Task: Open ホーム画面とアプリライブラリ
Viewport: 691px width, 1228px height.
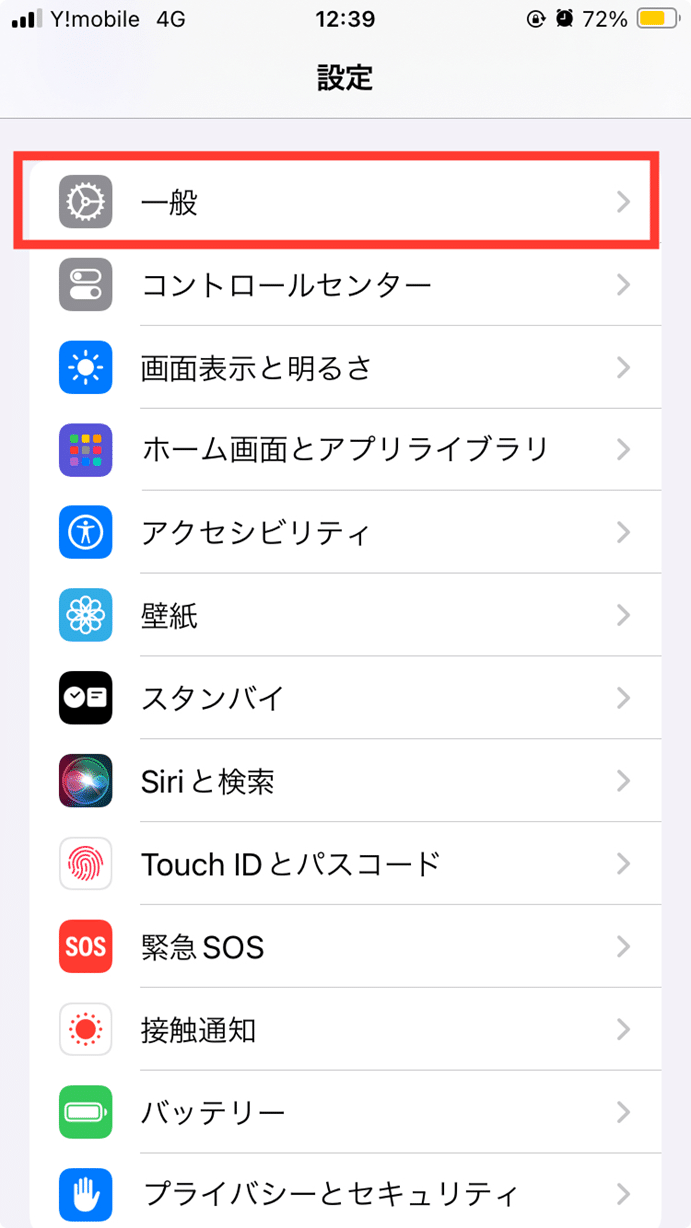Action: tap(345, 449)
